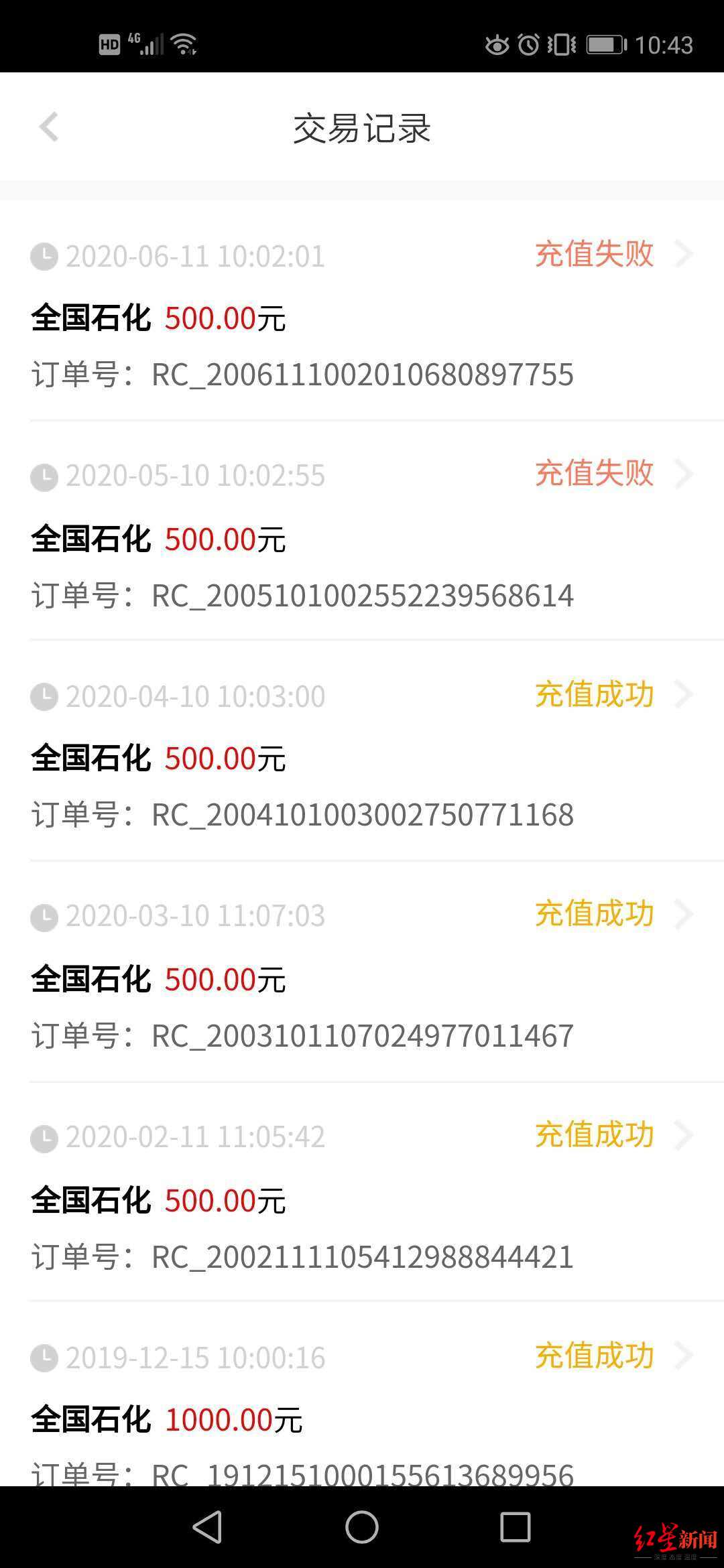
Task: Expand the 2020-02-11 transaction details
Action: [684, 1135]
